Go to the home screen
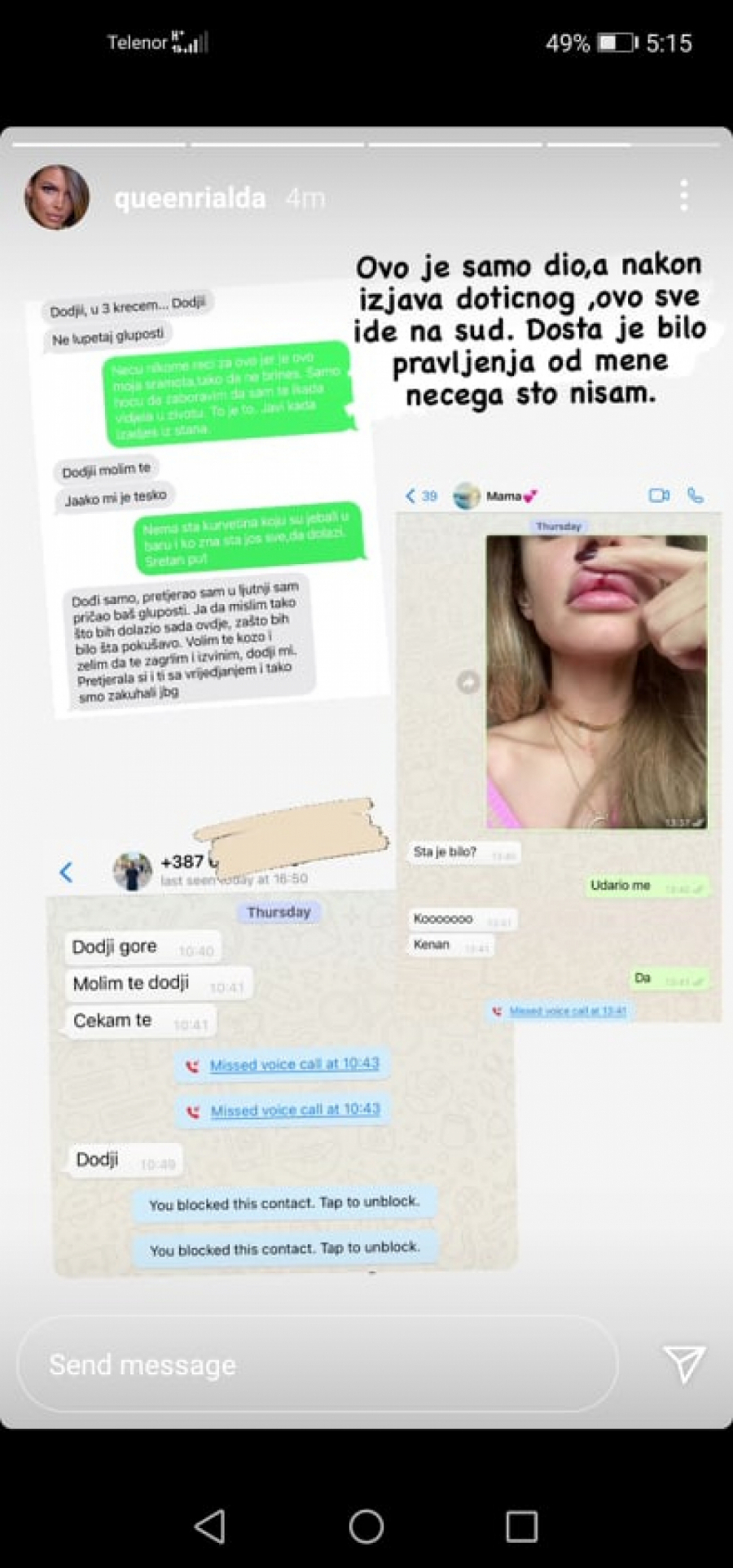 point(366,1526)
